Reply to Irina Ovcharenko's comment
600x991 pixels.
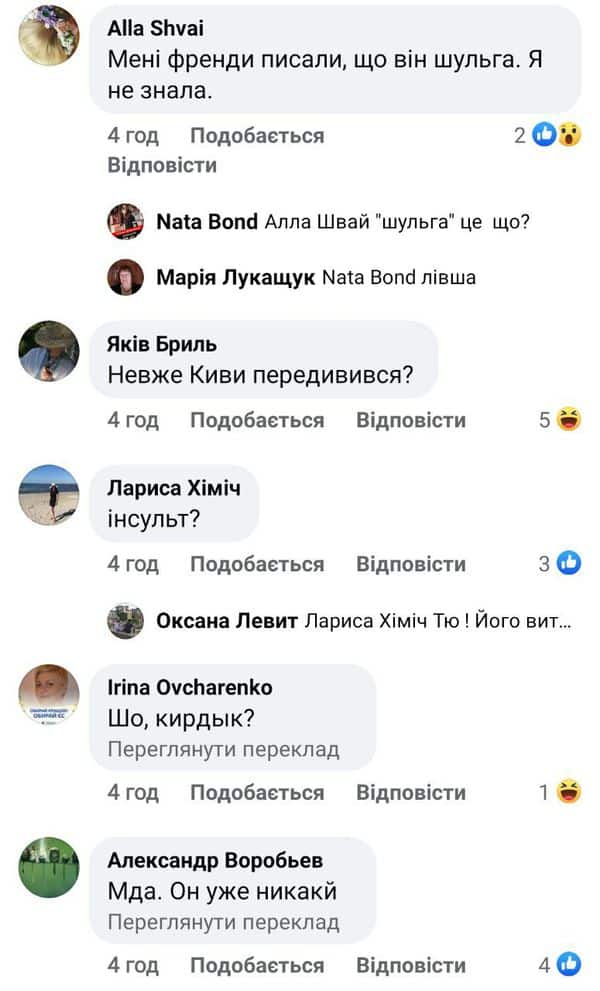(x=411, y=792)
